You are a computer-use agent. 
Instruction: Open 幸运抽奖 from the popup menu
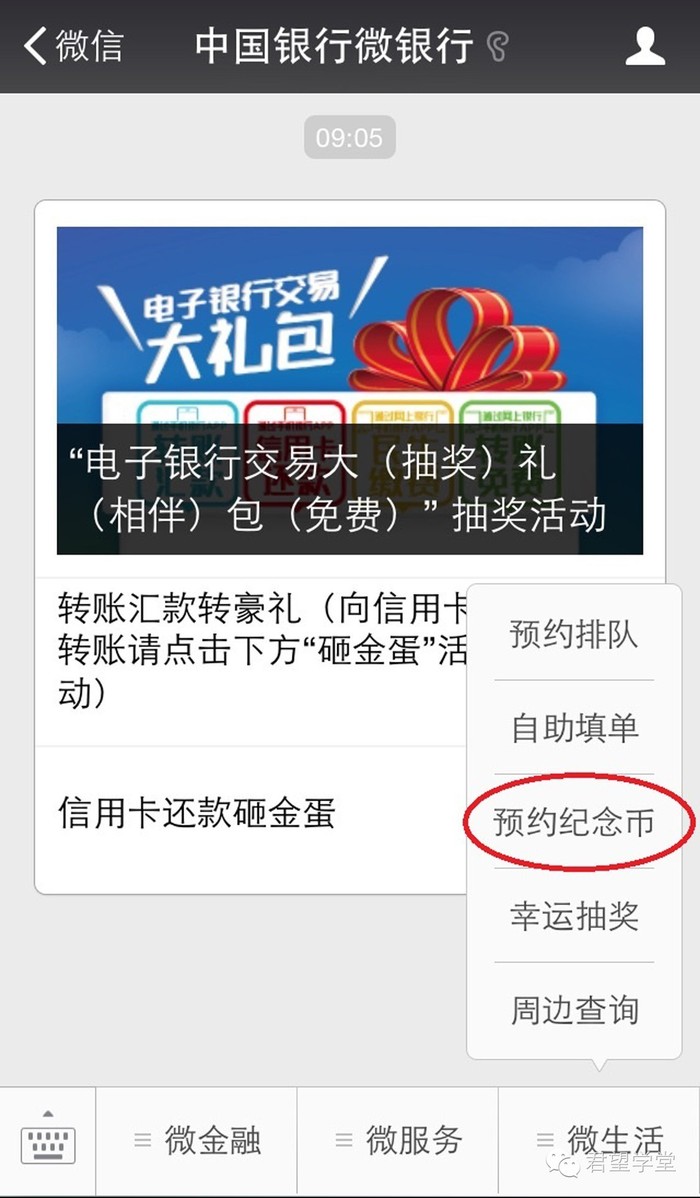574,916
